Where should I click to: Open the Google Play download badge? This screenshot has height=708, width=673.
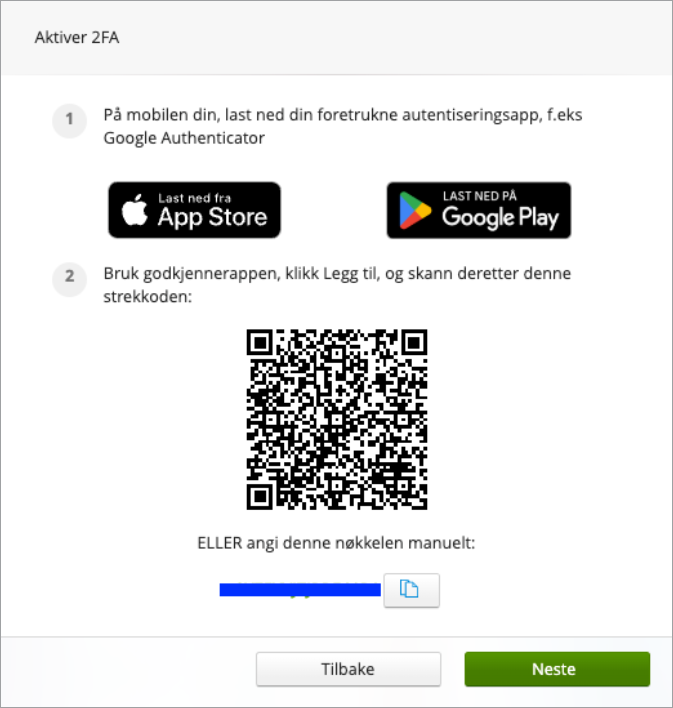pos(478,210)
